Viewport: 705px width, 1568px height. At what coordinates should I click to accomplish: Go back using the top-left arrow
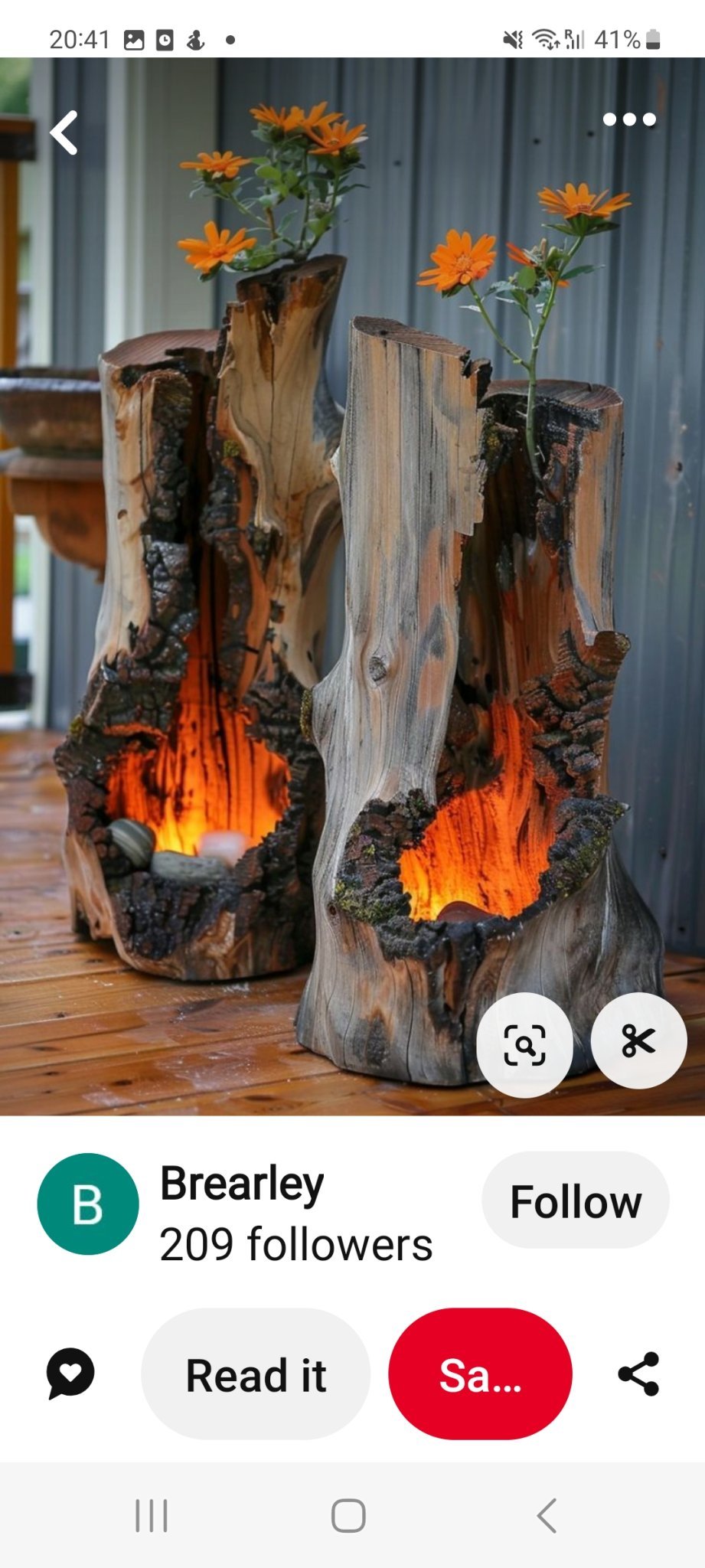pos(64,132)
